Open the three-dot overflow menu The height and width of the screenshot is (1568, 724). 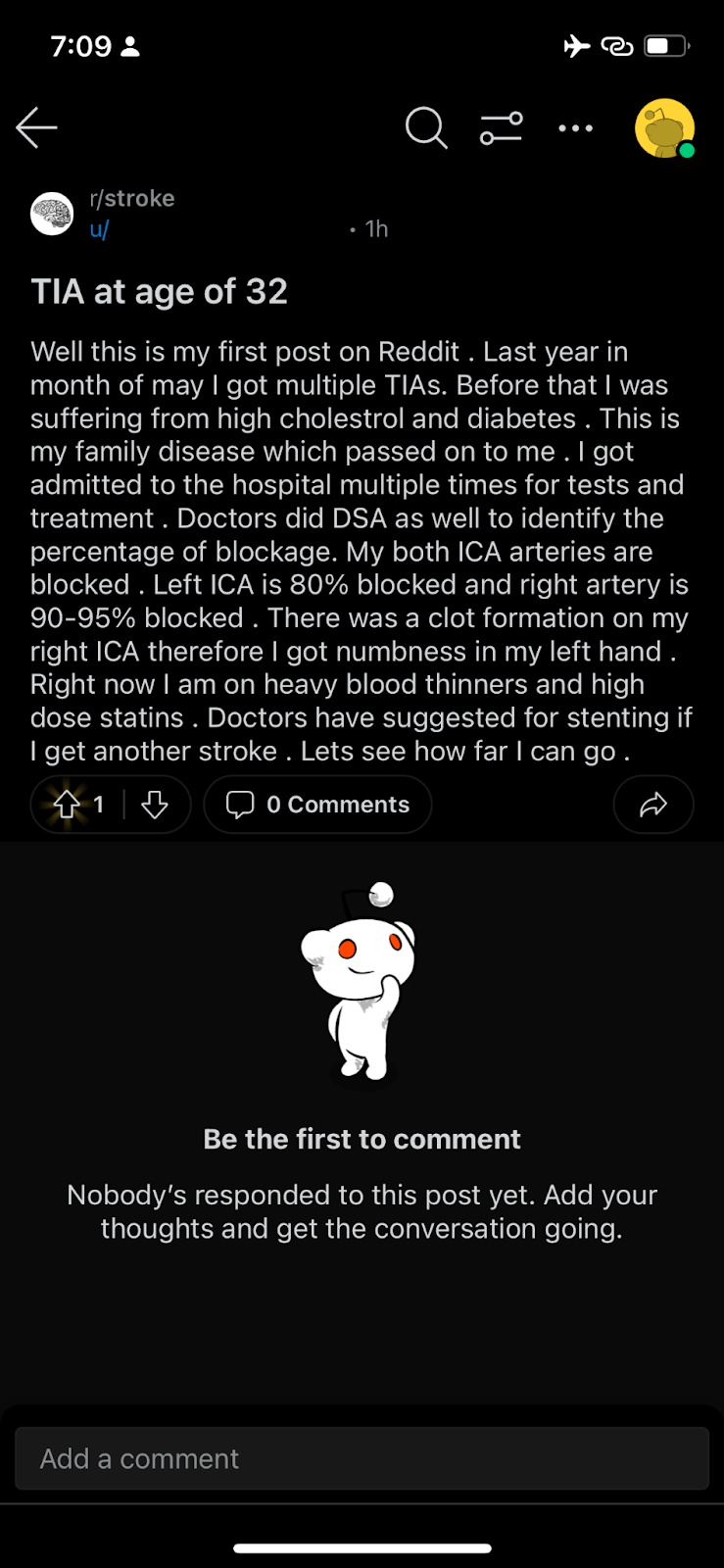click(x=575, y=128)
